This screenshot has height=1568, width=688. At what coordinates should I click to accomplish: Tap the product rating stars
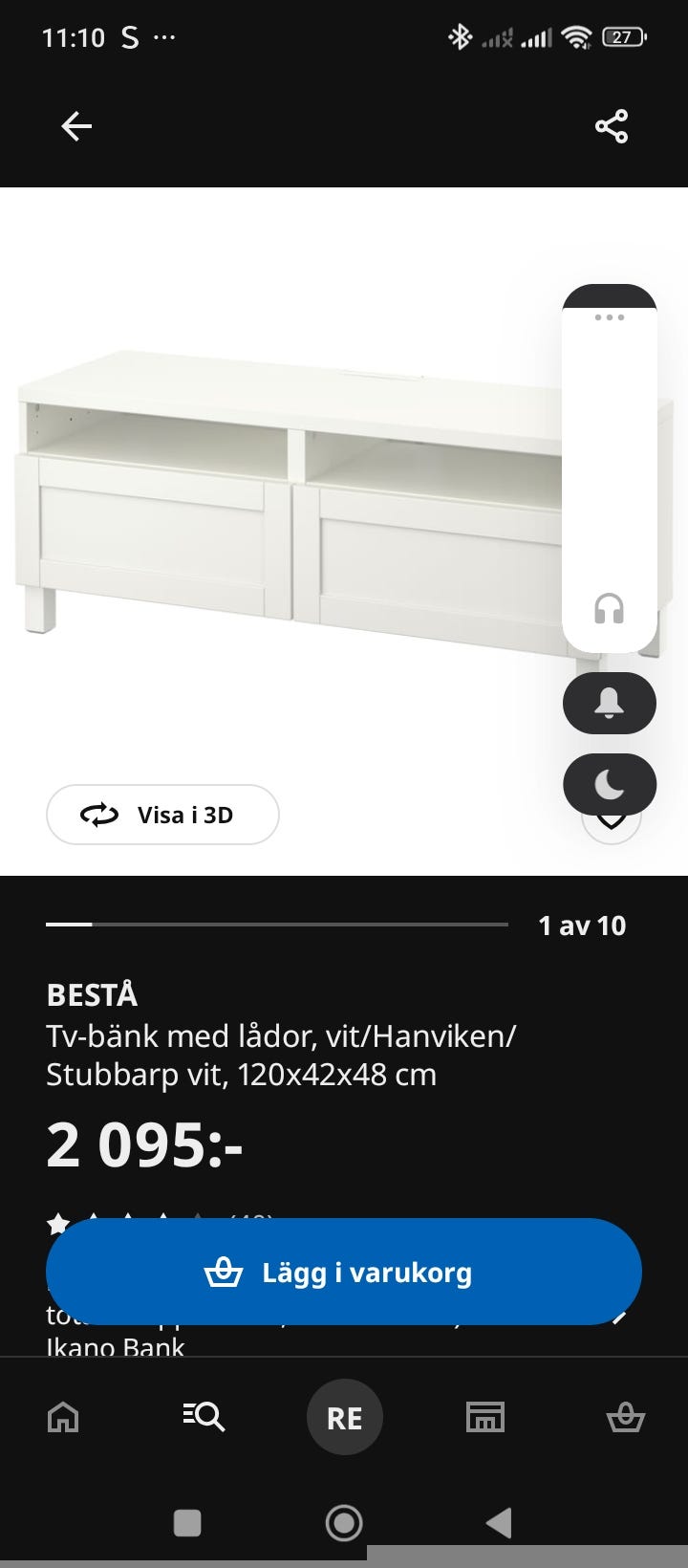134,1224
